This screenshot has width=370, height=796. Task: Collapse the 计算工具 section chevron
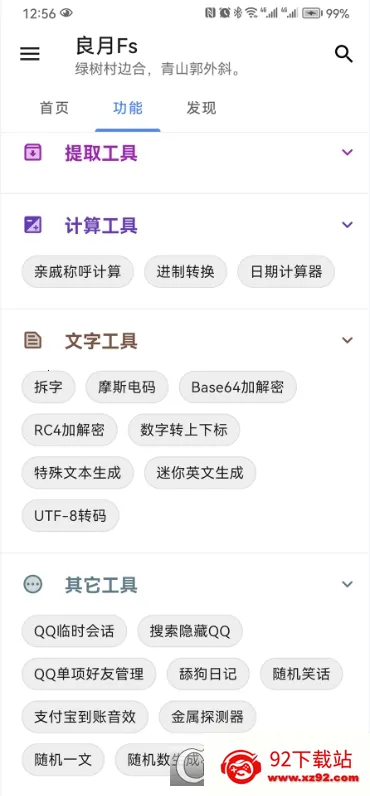(x=347, y=224)
